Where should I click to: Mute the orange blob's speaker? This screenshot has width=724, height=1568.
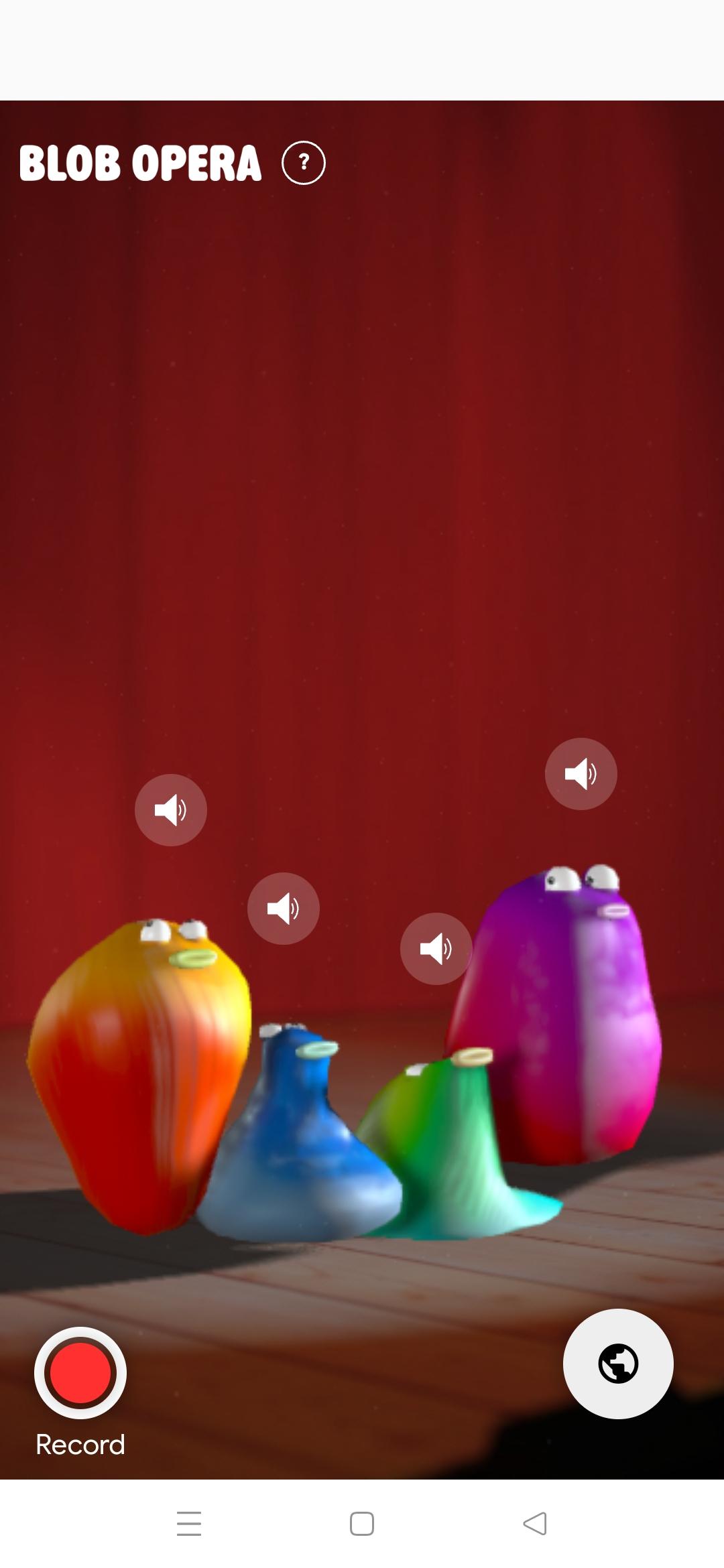(171, 810)
